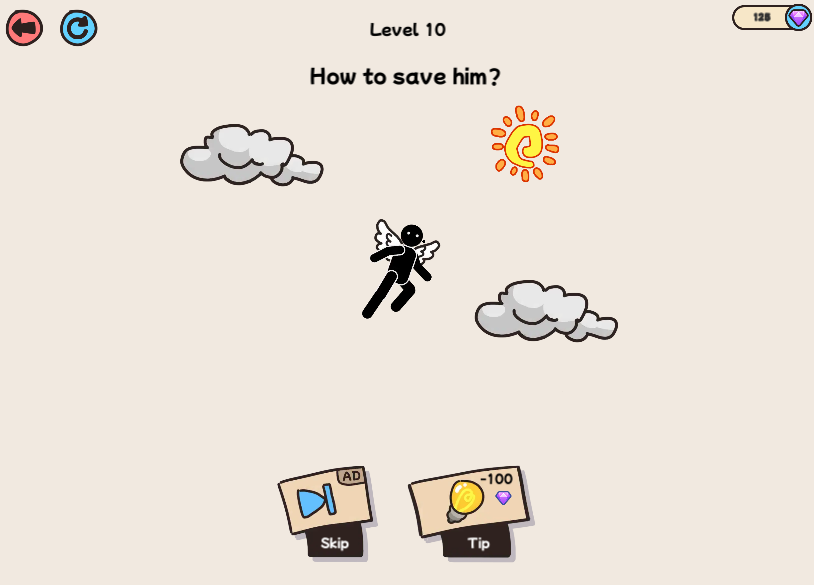Screen dimensions: 814x585
Task: Tap the swirly sun
Action: pyautogui.click(x=524, y=144)
